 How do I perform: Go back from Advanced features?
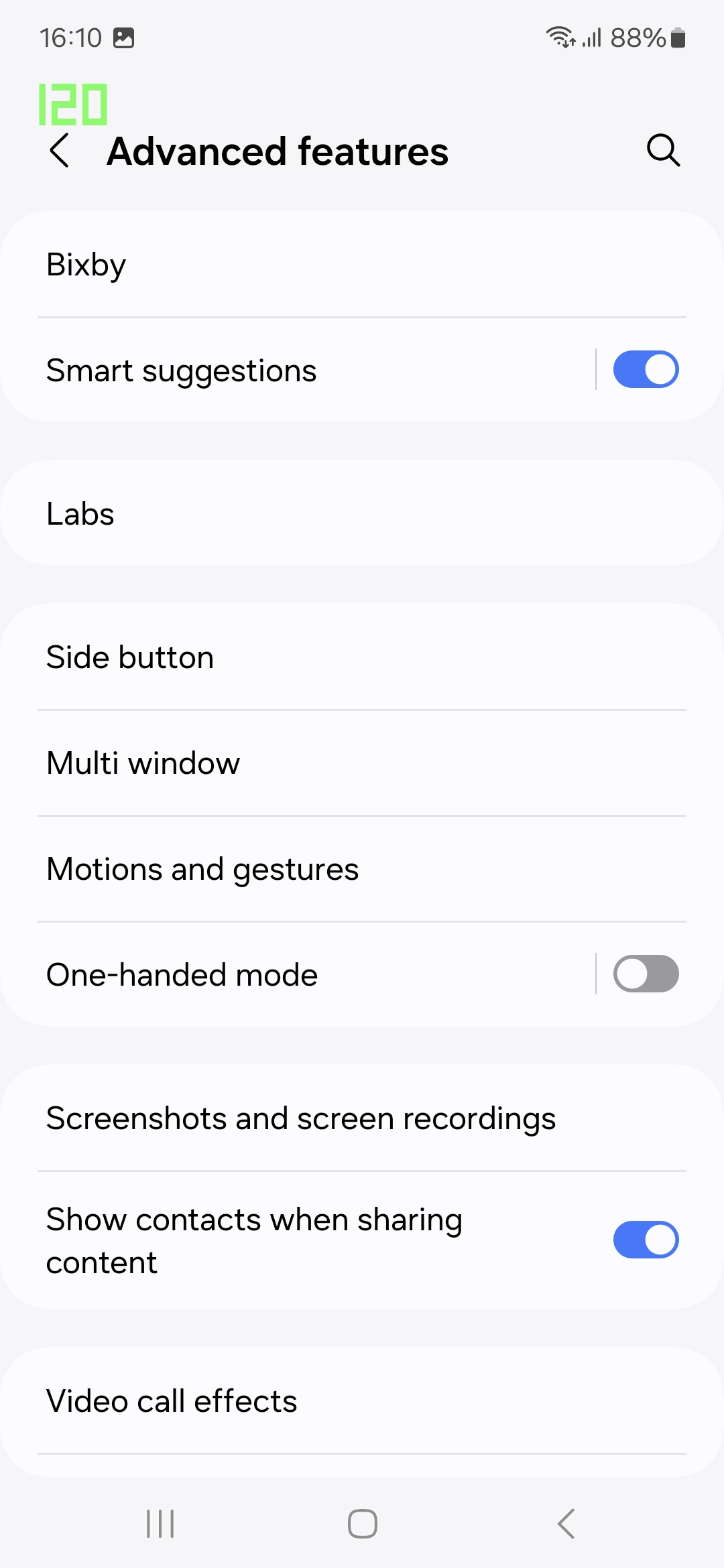click(x=60, y=151)
